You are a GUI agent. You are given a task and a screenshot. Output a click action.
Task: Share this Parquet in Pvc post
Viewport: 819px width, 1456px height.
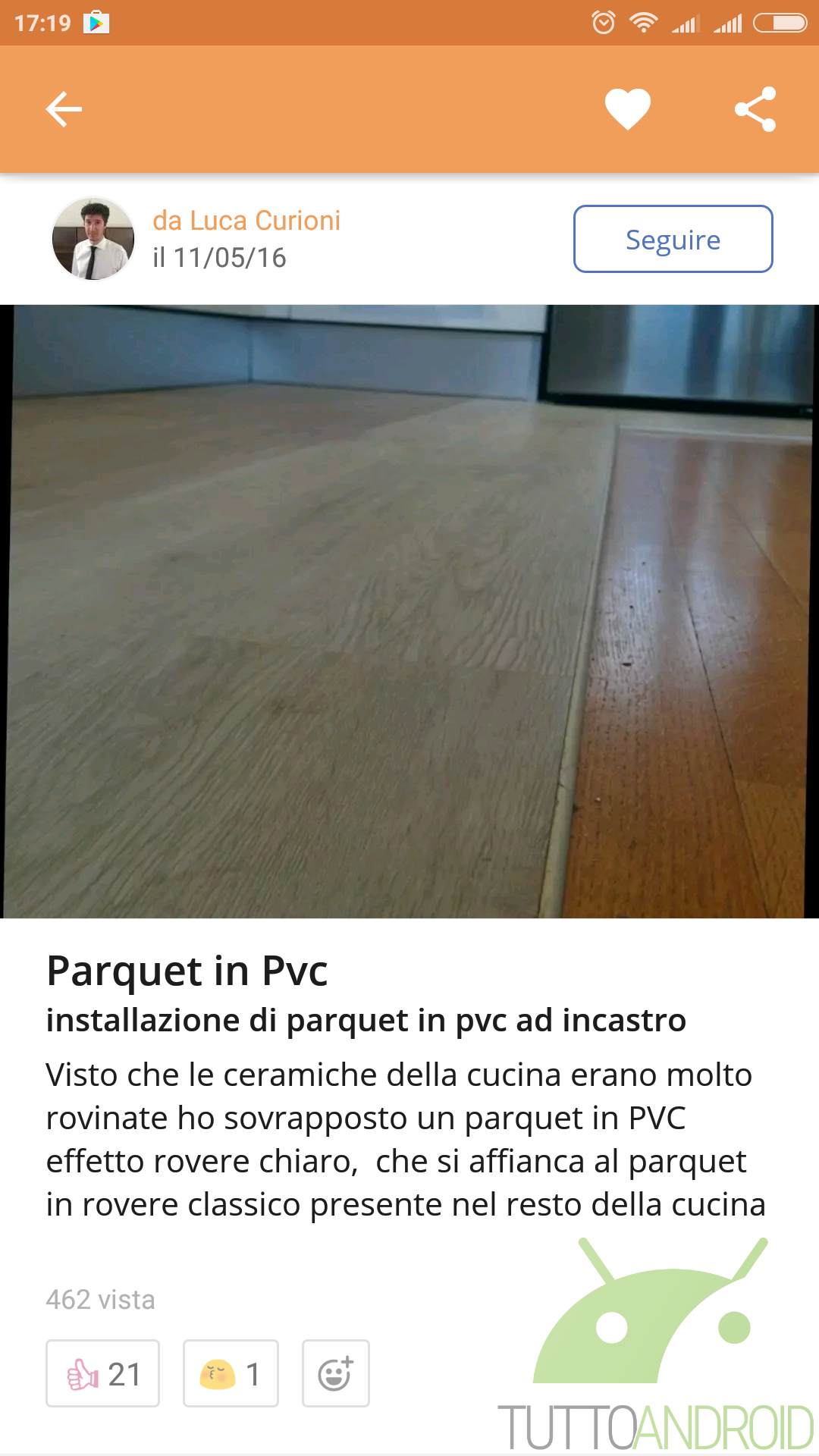(755, 109)
